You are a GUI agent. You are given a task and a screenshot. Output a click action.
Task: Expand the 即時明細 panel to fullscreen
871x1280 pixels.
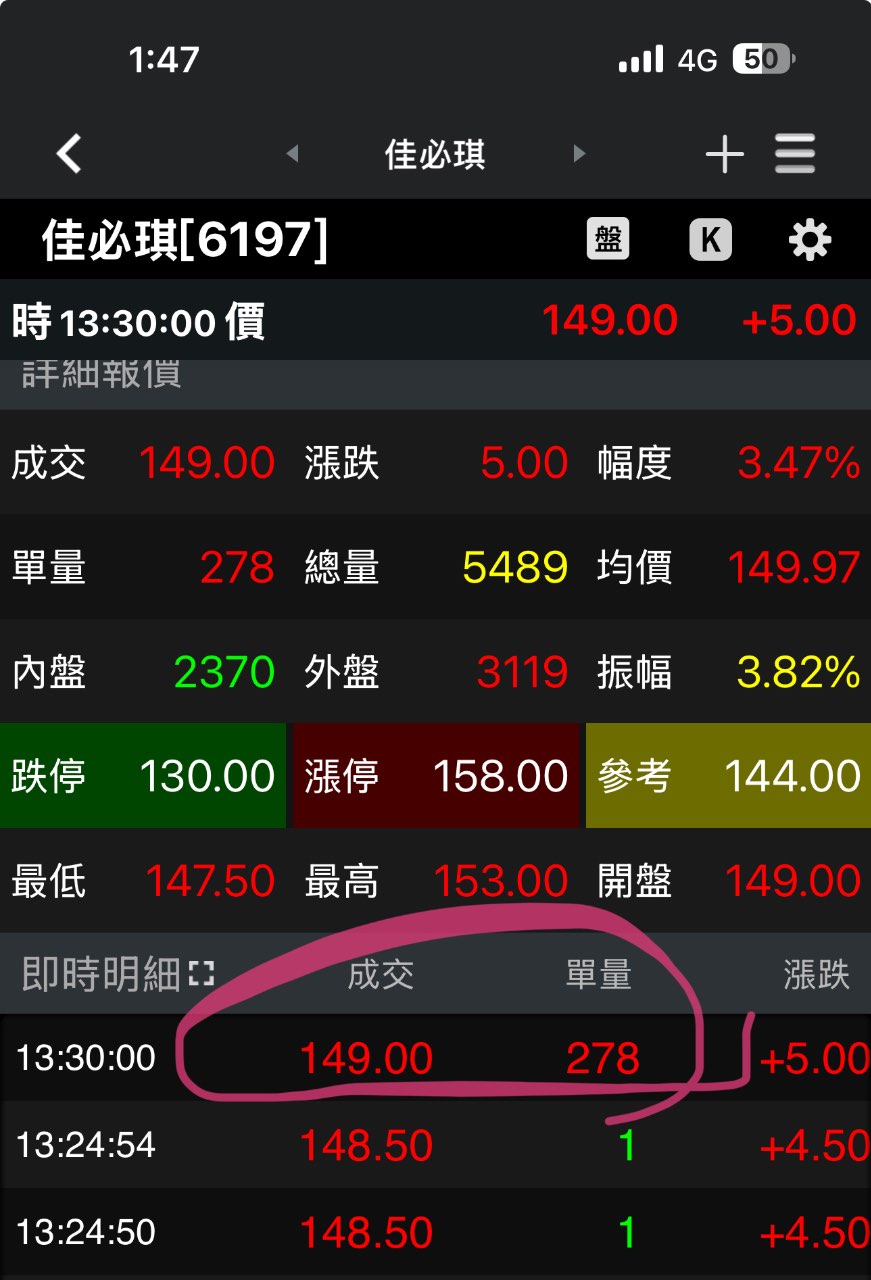(x=201, y=974)
